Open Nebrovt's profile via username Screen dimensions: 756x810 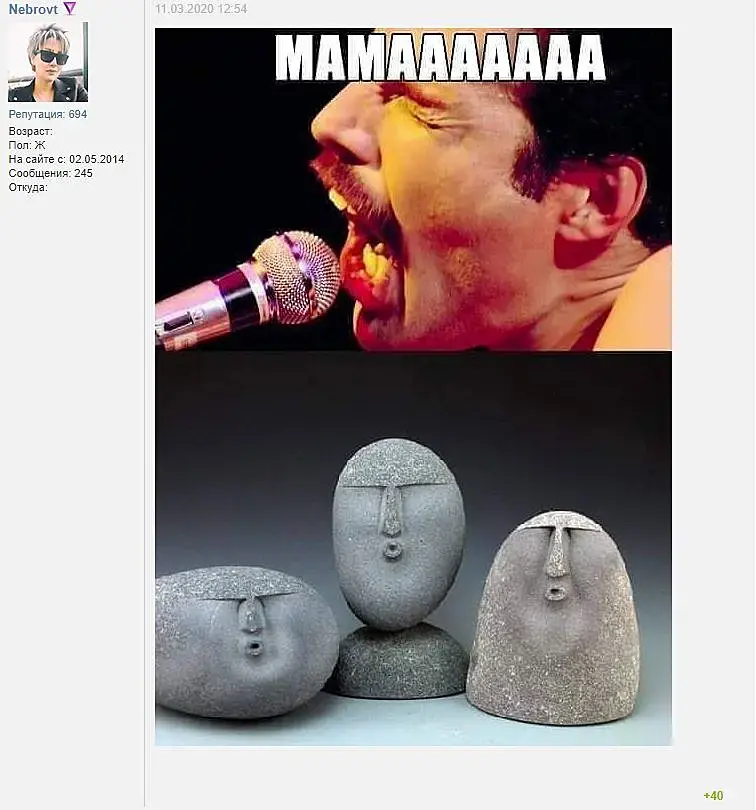coord(33,9)
